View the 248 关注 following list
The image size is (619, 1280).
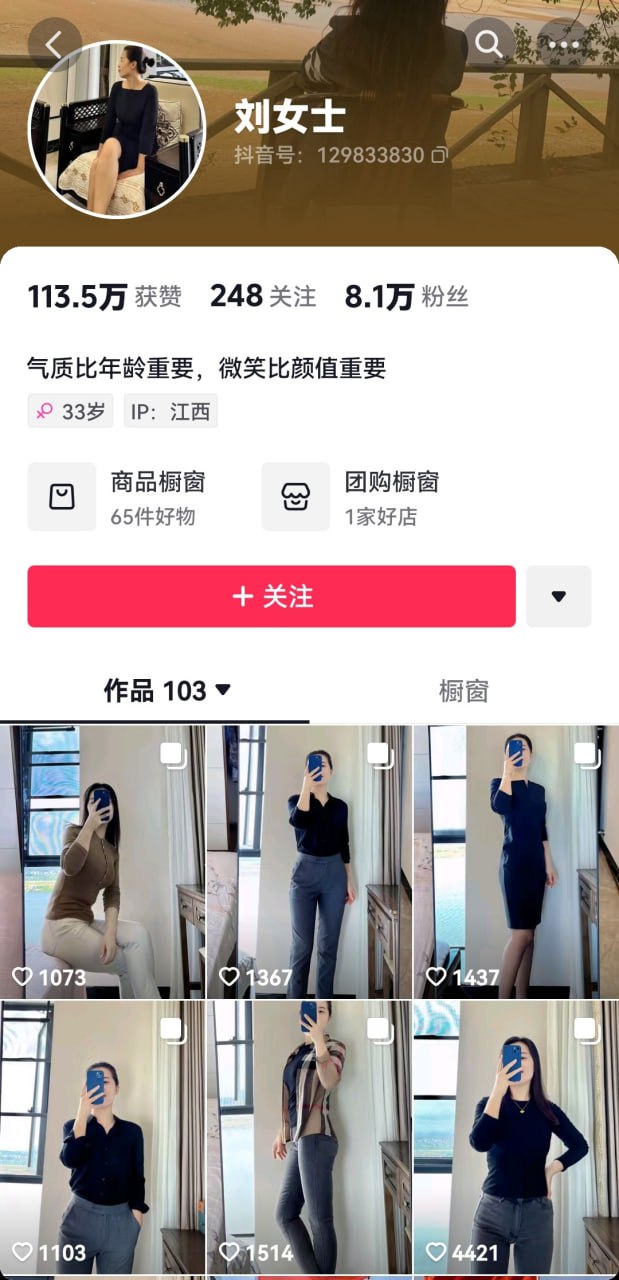(x=262, y=296)
